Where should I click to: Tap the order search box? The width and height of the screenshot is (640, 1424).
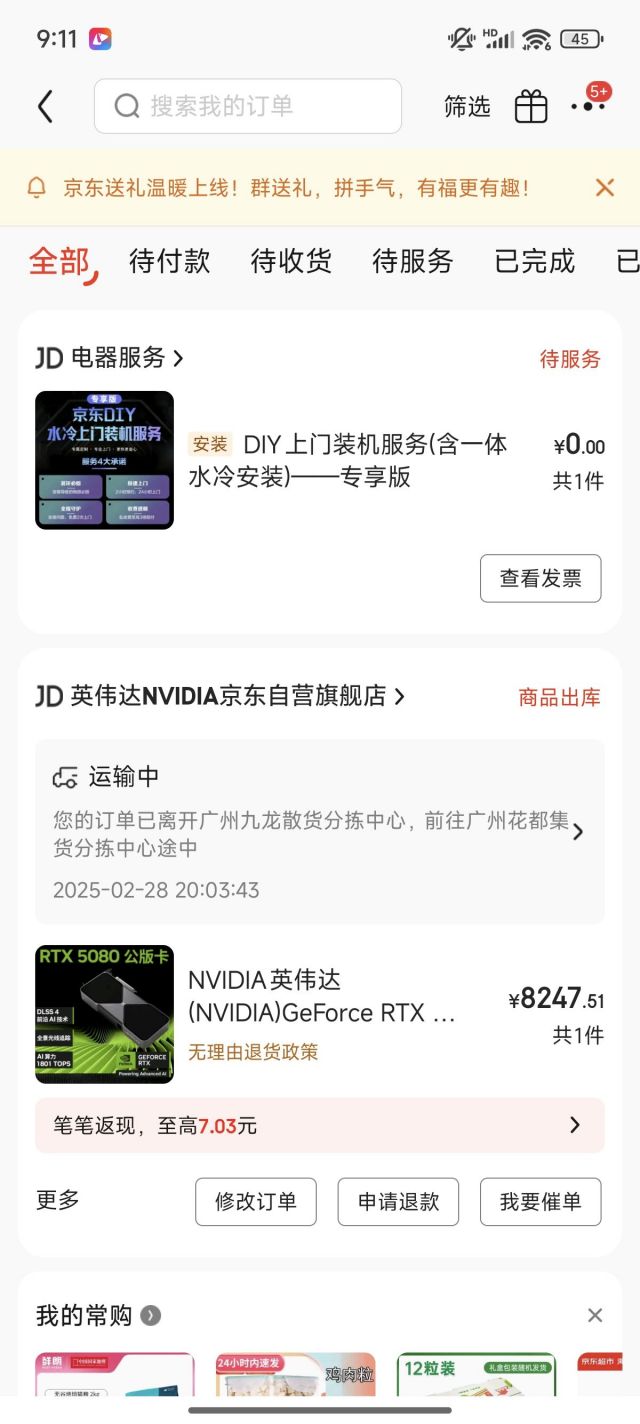[248, 106]
